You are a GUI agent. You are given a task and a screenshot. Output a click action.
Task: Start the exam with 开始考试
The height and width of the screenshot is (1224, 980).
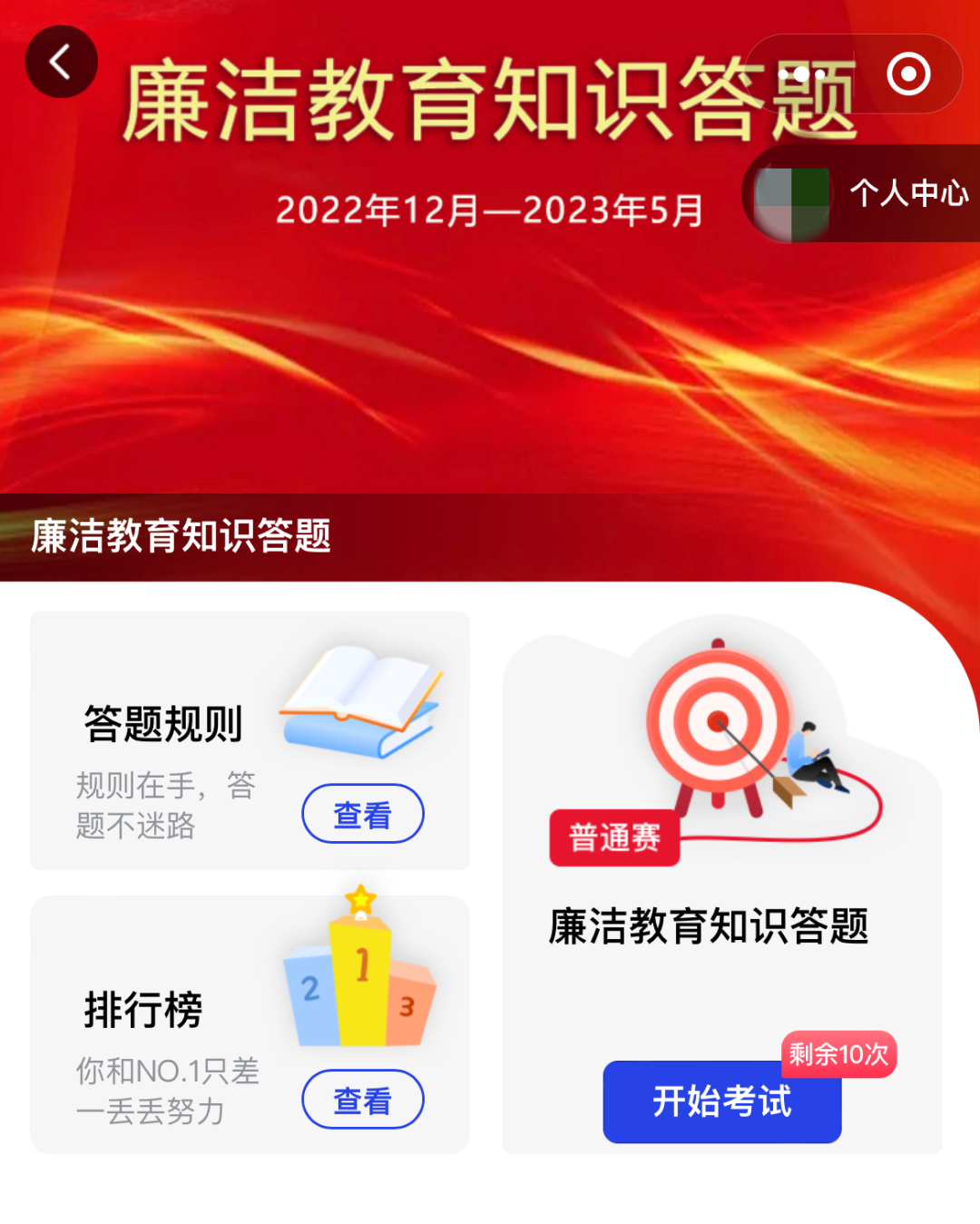(x=721, y=1102)
